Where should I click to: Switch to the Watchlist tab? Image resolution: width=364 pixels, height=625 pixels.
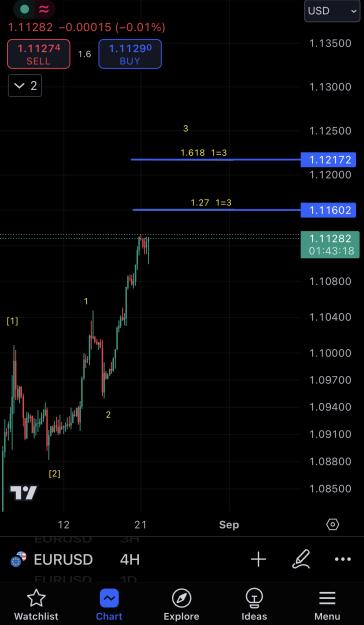36,605
